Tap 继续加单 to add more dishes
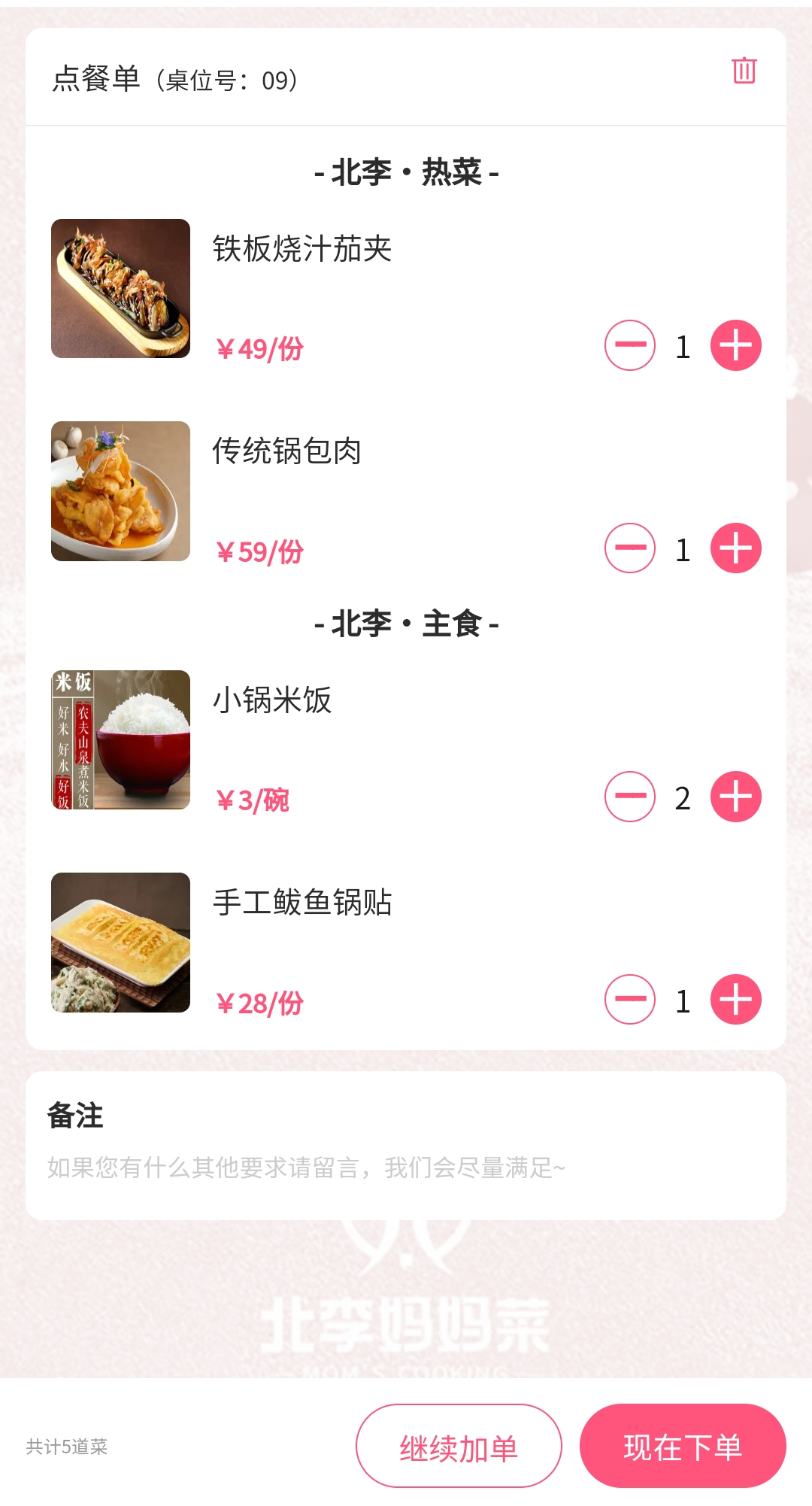 tap(459, 1446)
